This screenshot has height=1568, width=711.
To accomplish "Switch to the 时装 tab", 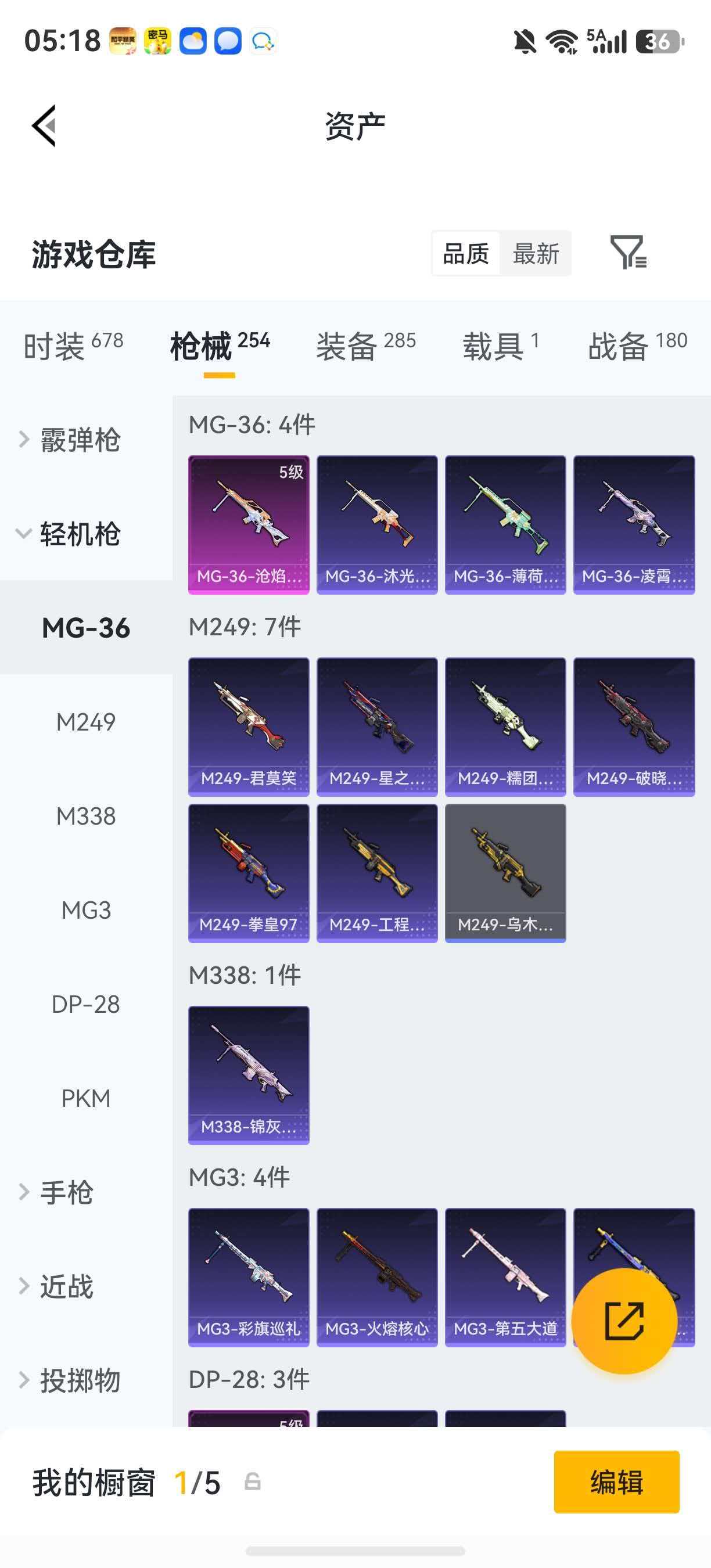I will pos(73,346).
